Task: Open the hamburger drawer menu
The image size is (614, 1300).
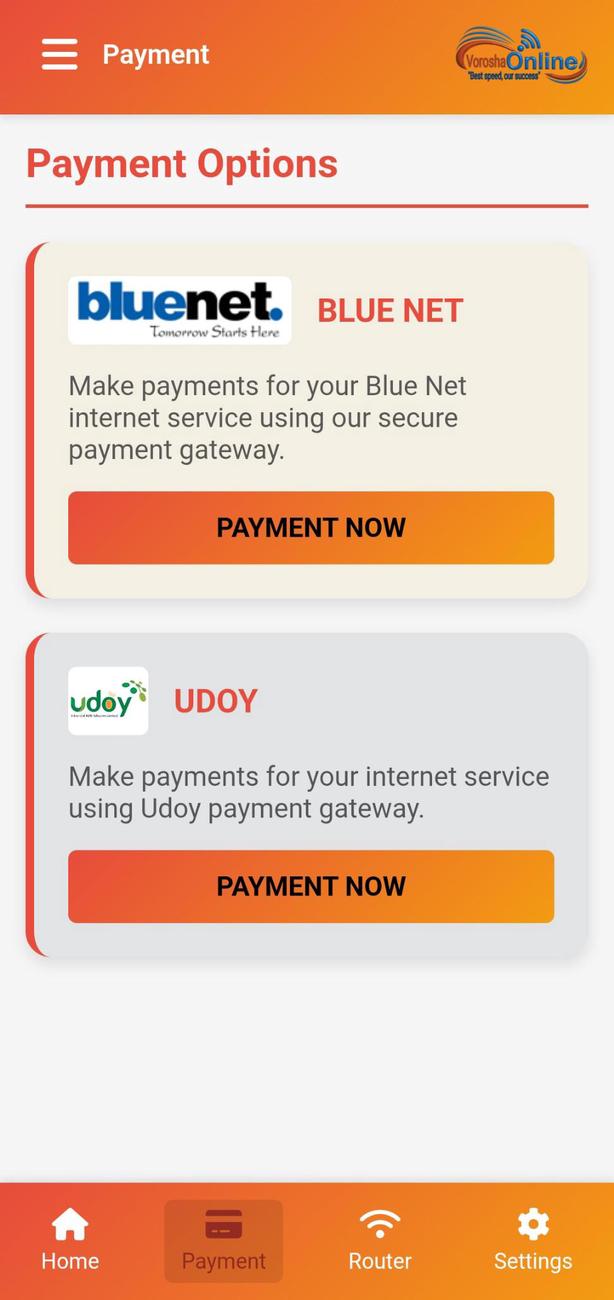Action: pos(59,54)
